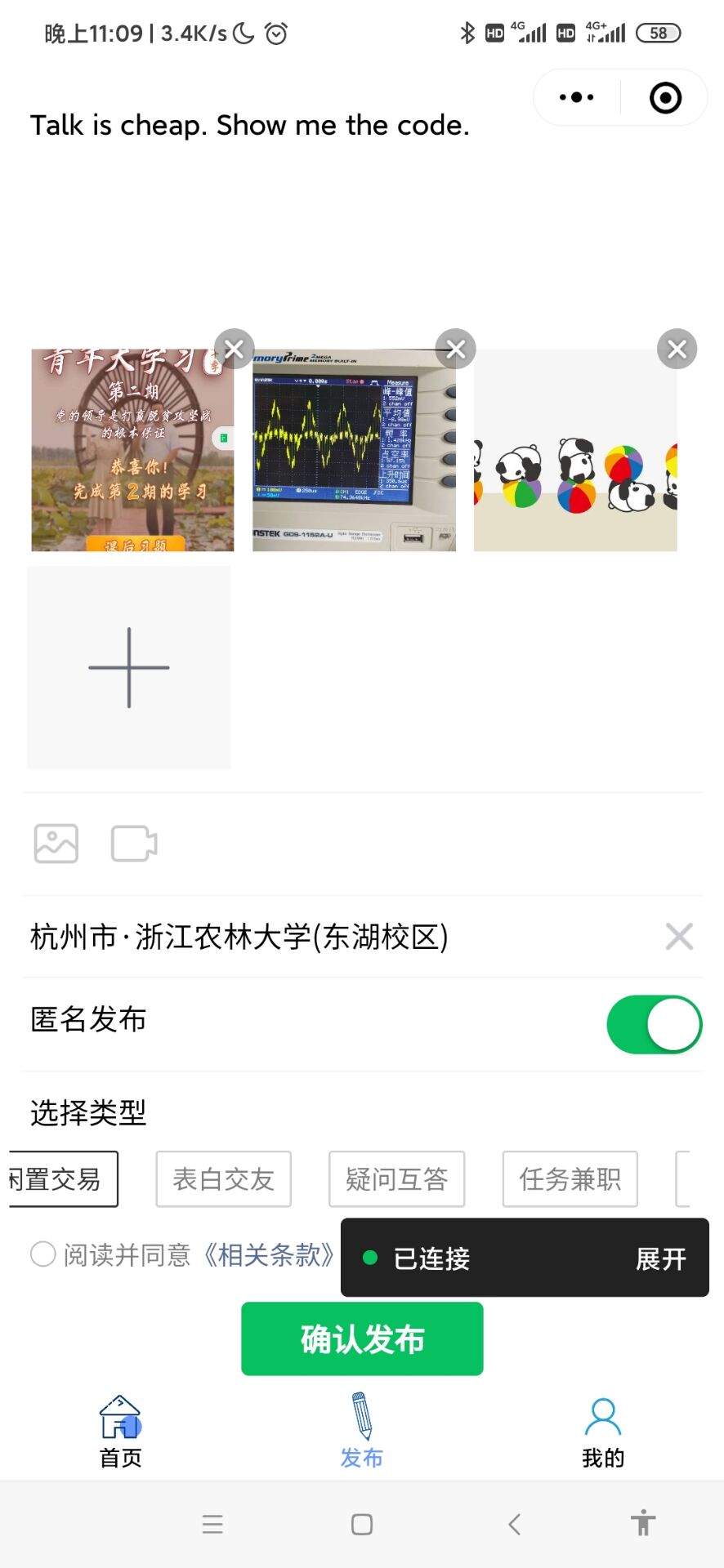Close the mini program via target icon
The height and width of the screenshot is (1568, 724).
point(665,97)
